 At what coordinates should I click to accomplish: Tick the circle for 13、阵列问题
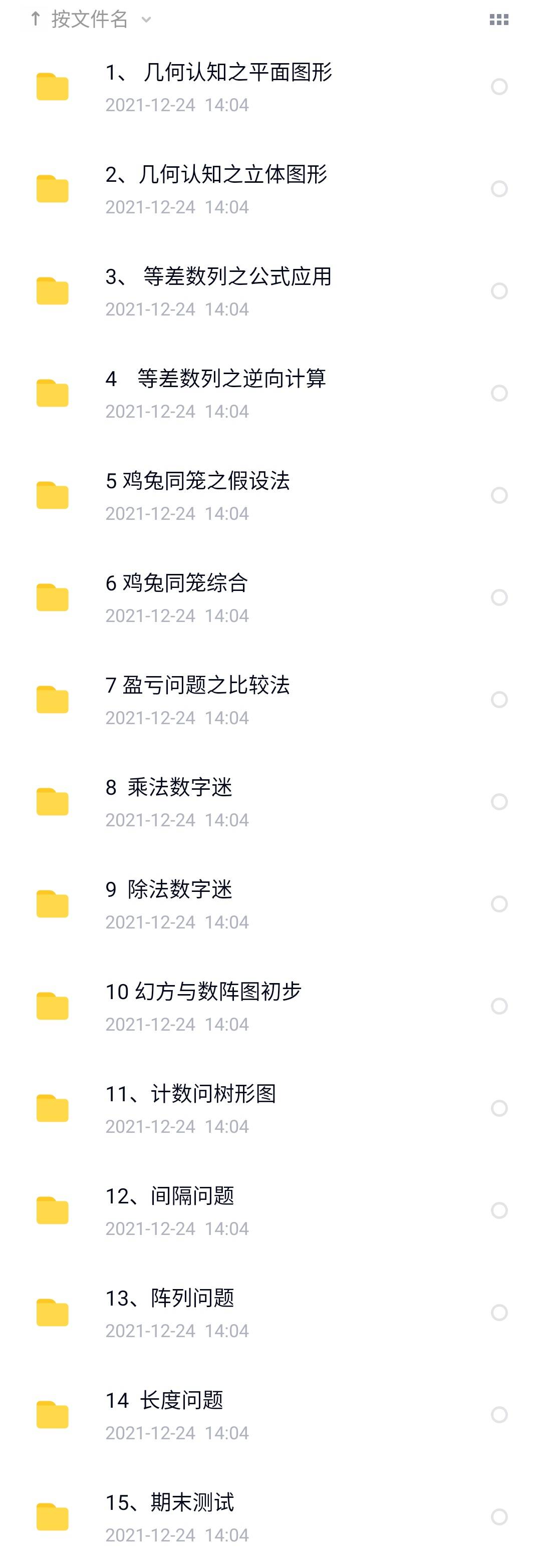499,1313
